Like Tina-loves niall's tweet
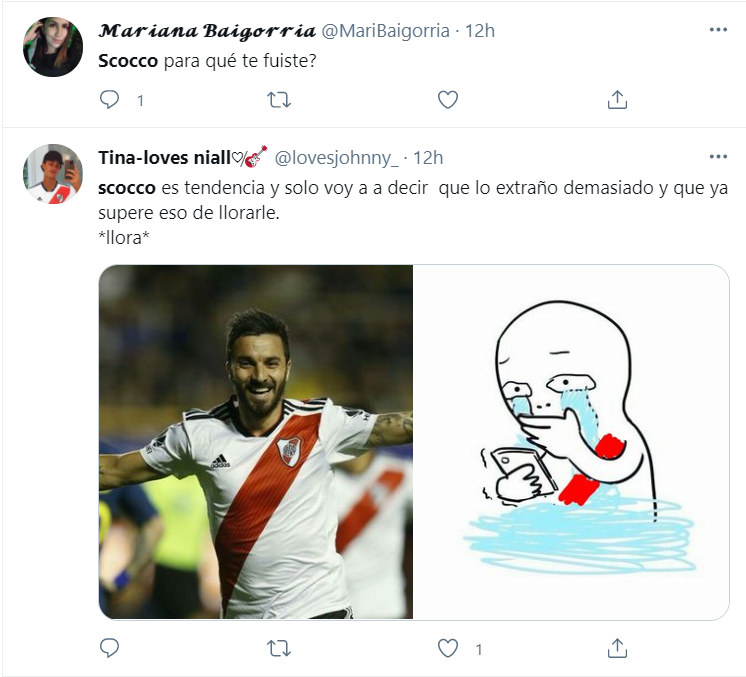Screen dimensions: 746x677 pos(448,649)
